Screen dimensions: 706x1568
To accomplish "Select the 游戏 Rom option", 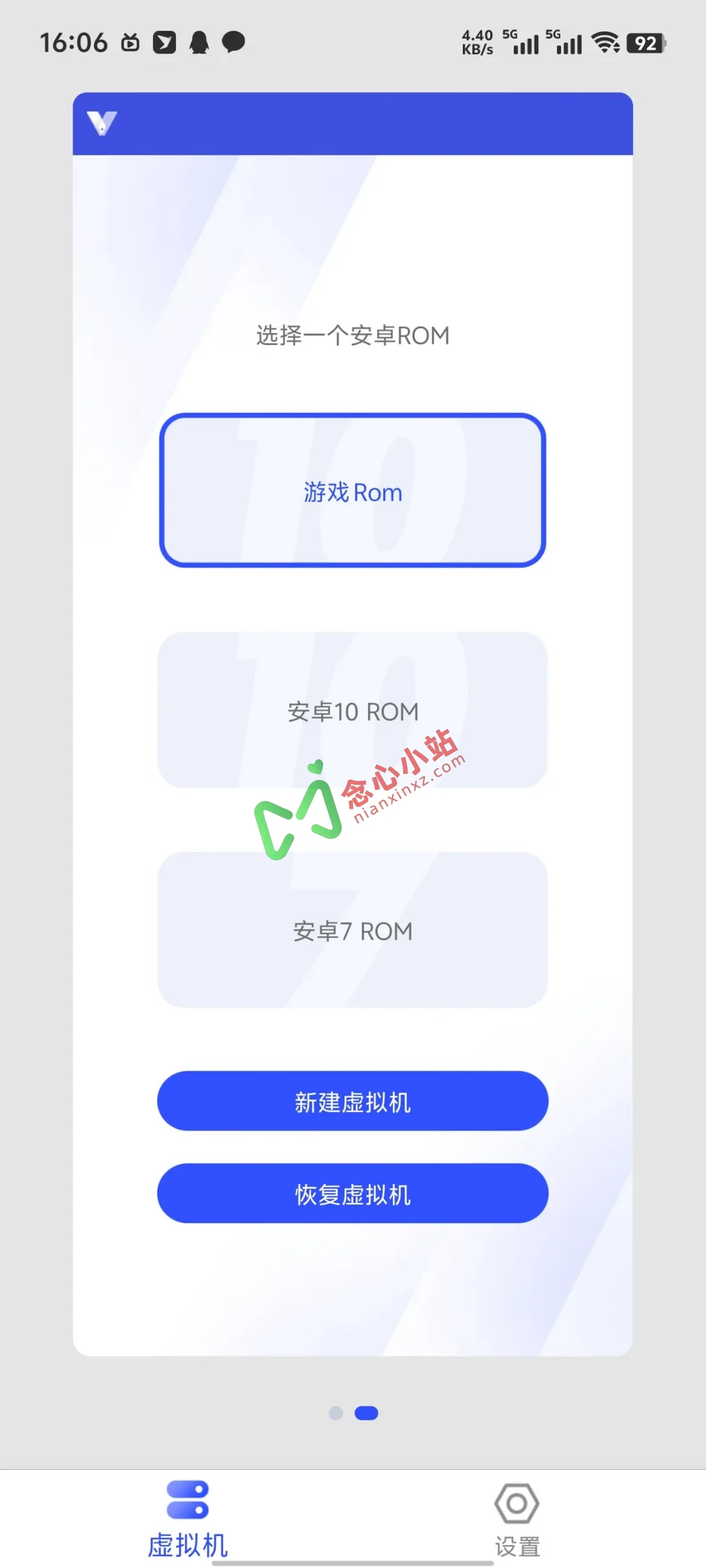I will [352, 491].
